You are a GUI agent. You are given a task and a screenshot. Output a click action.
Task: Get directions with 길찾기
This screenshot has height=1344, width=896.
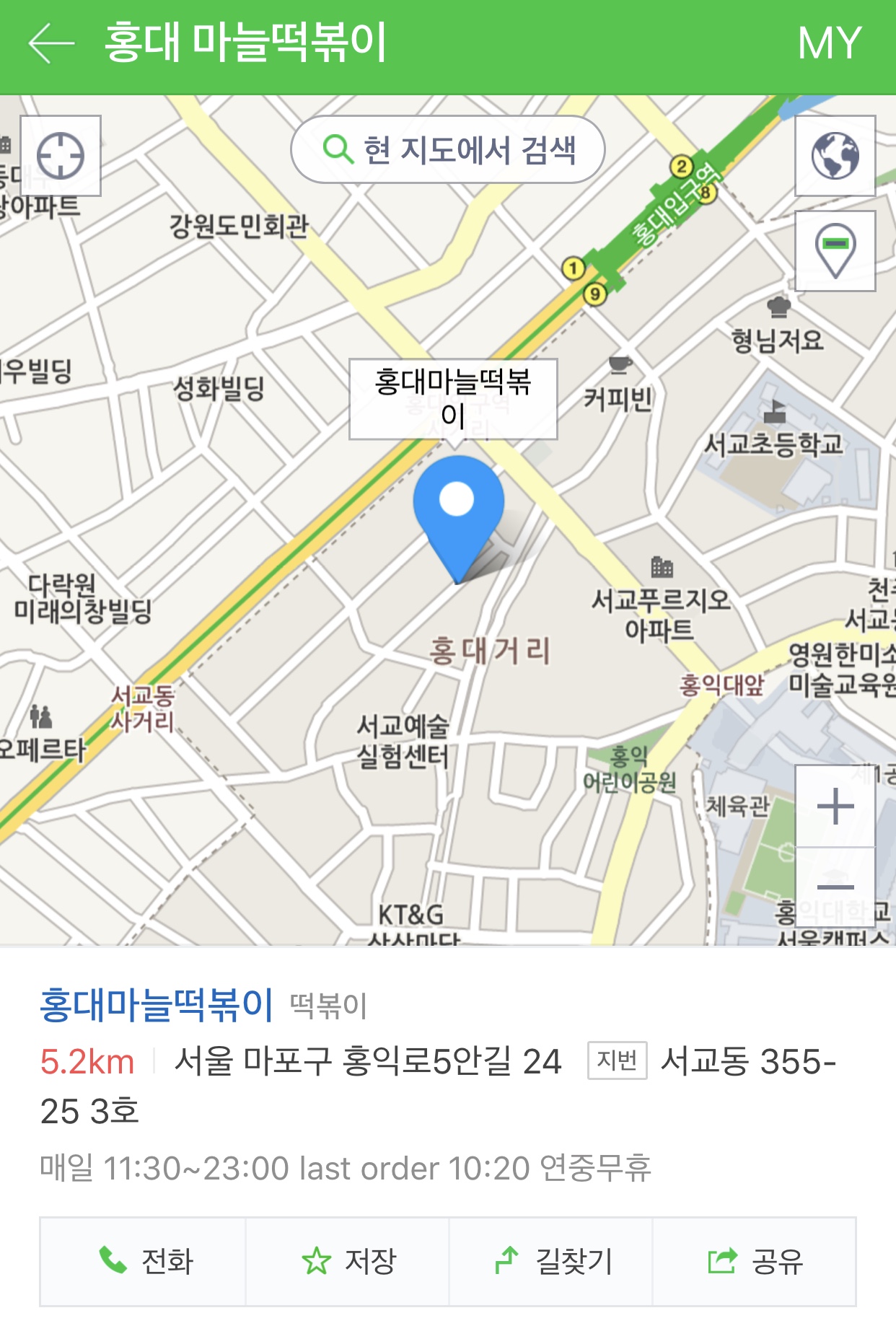click(551, 1262)
